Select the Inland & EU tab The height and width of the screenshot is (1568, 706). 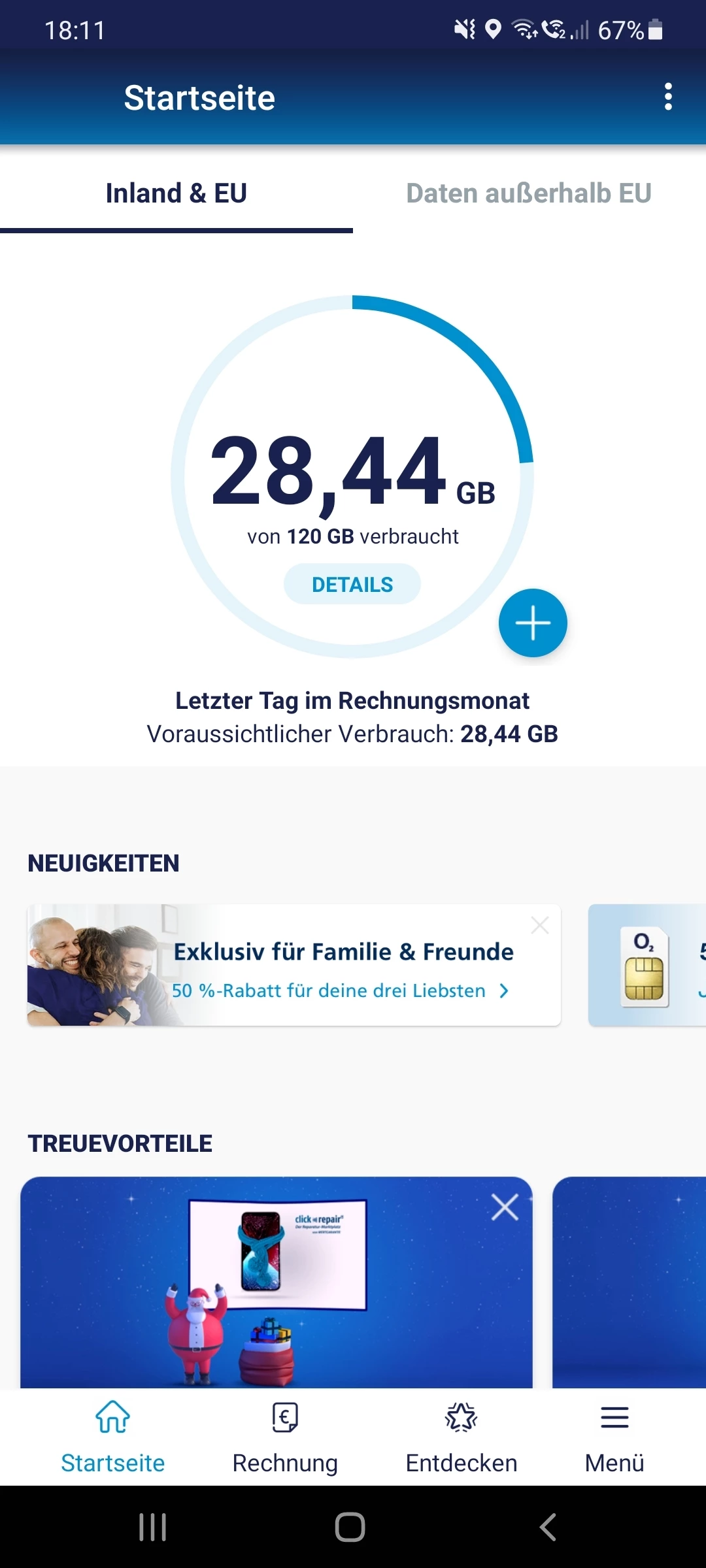pyautogui.click(x=176, y=193)
